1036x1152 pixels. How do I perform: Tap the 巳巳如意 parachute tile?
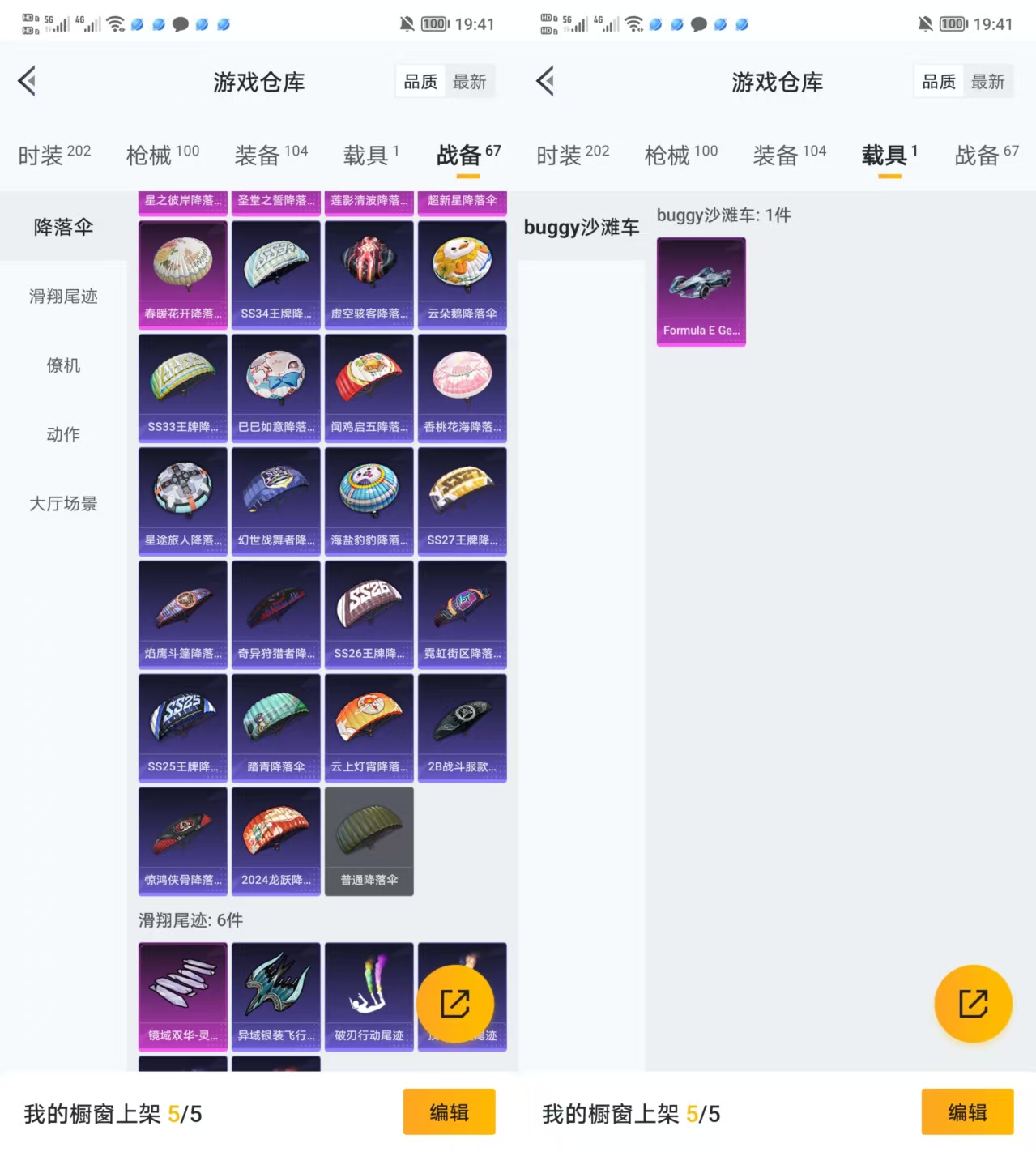pos(276,387)
